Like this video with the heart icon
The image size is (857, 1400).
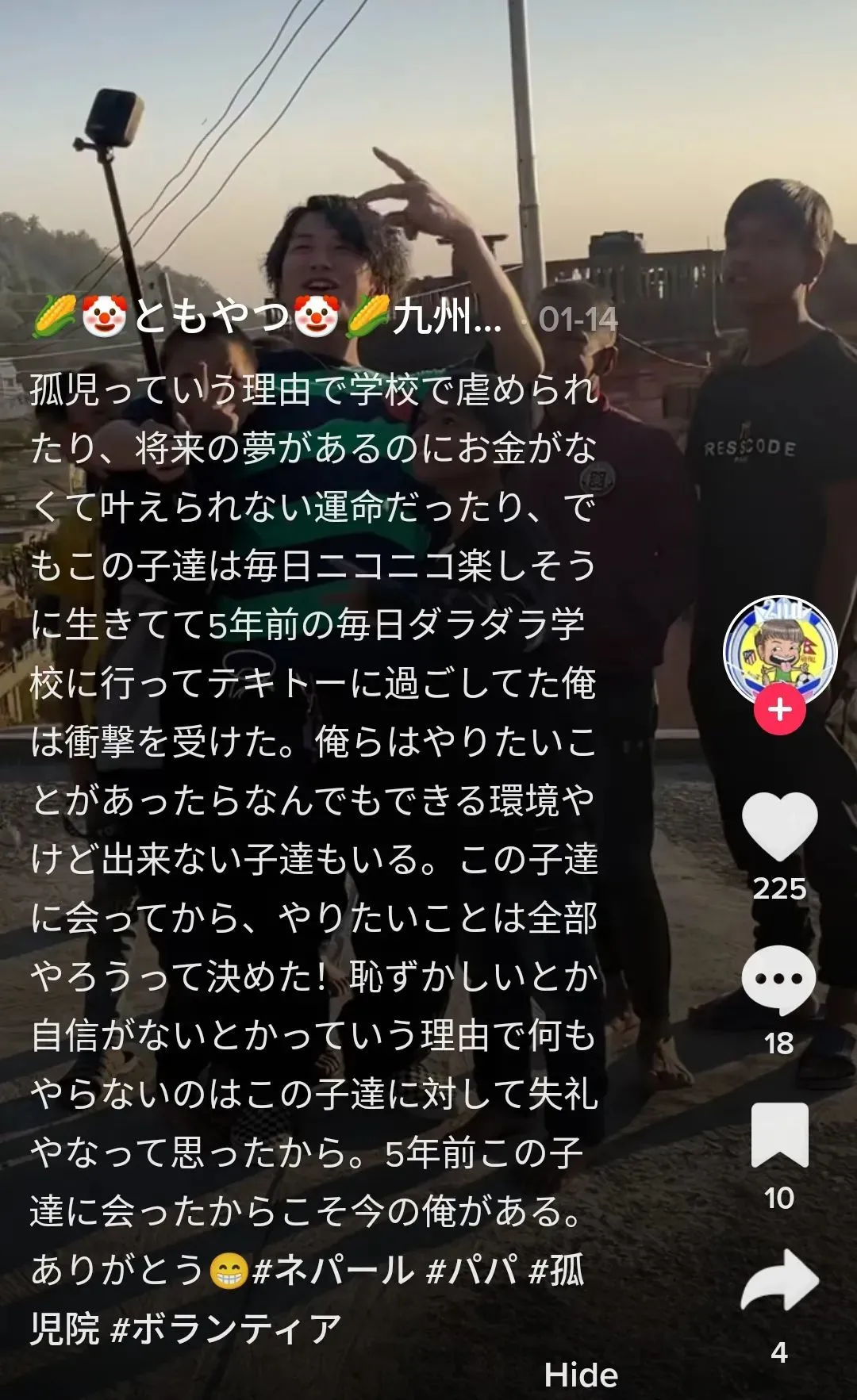779,827
